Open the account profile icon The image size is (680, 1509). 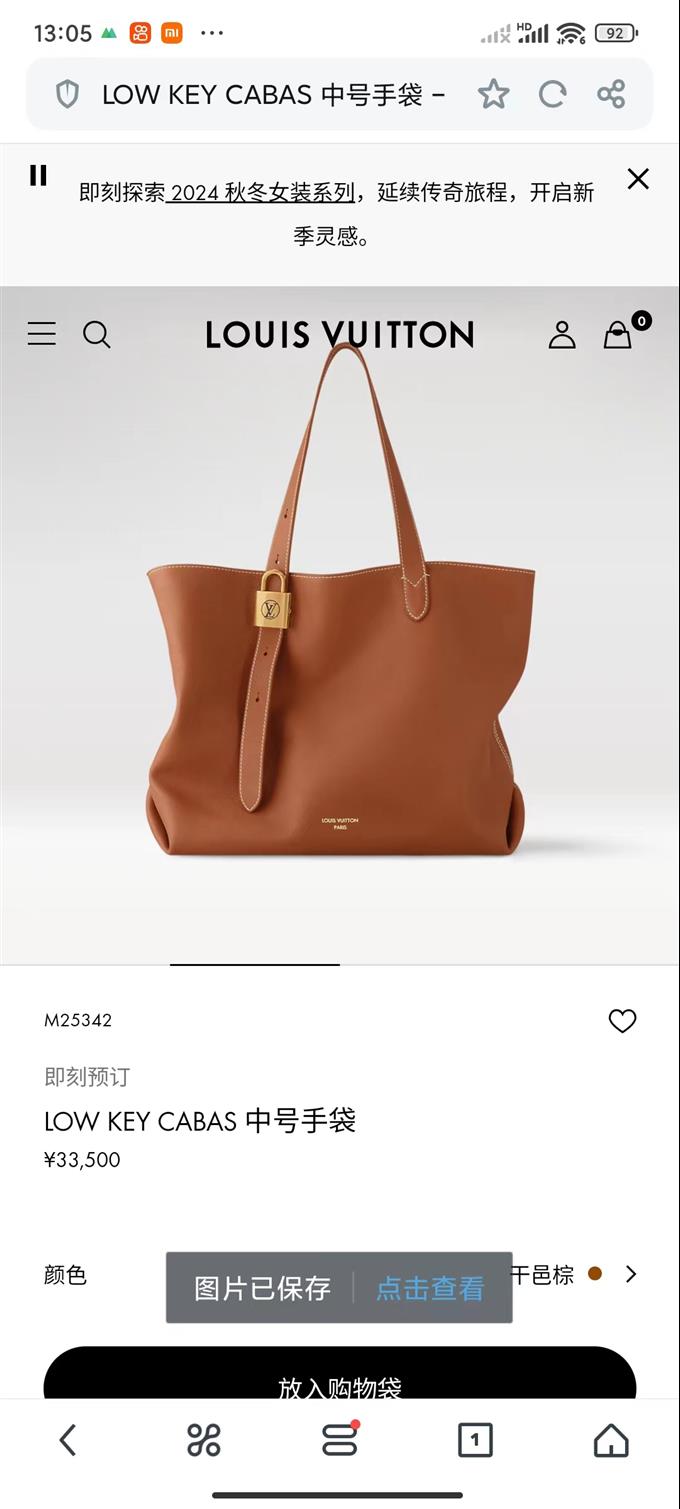point(562,334)
